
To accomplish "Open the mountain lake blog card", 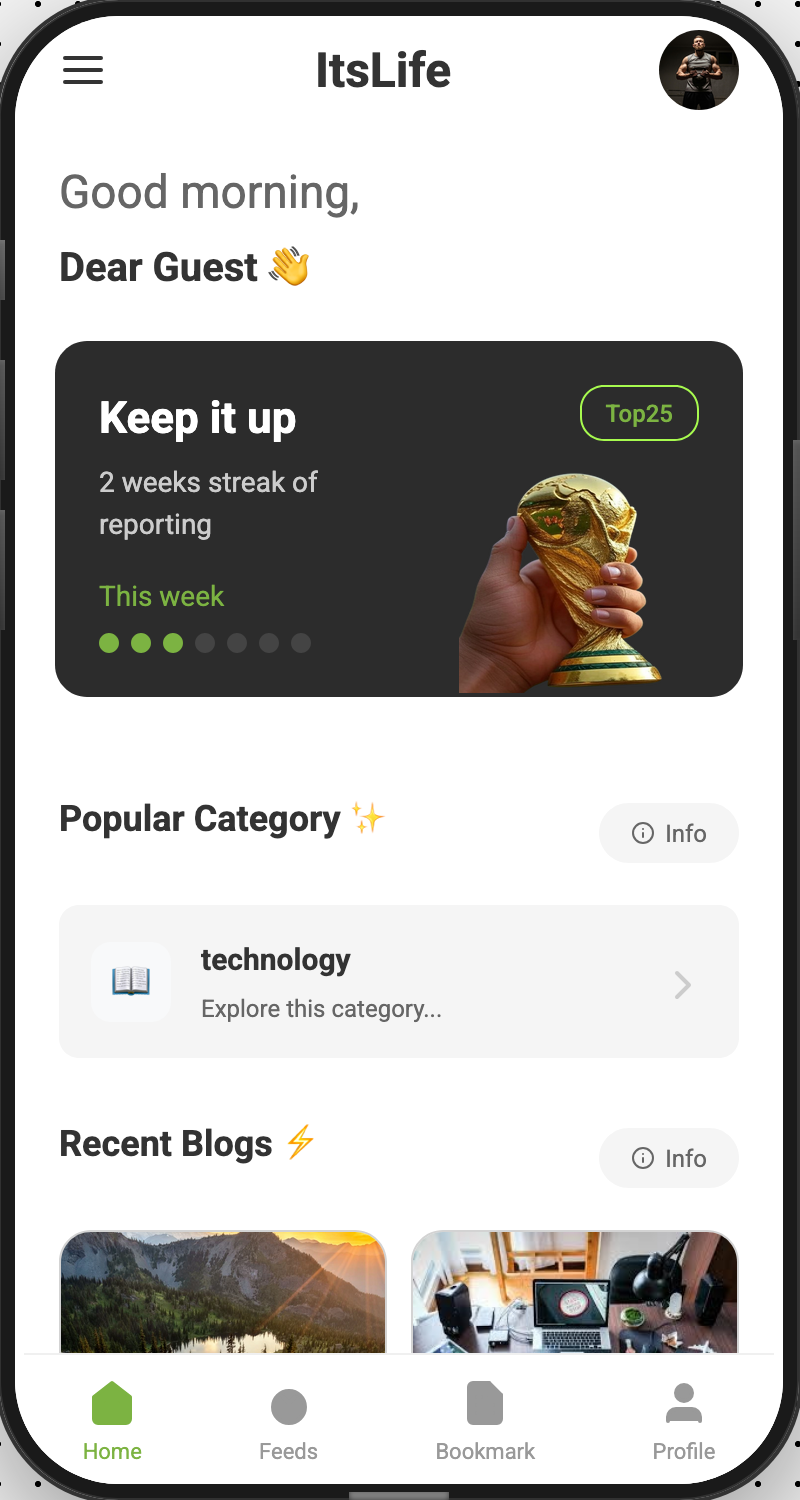I will click(223, 1292).
